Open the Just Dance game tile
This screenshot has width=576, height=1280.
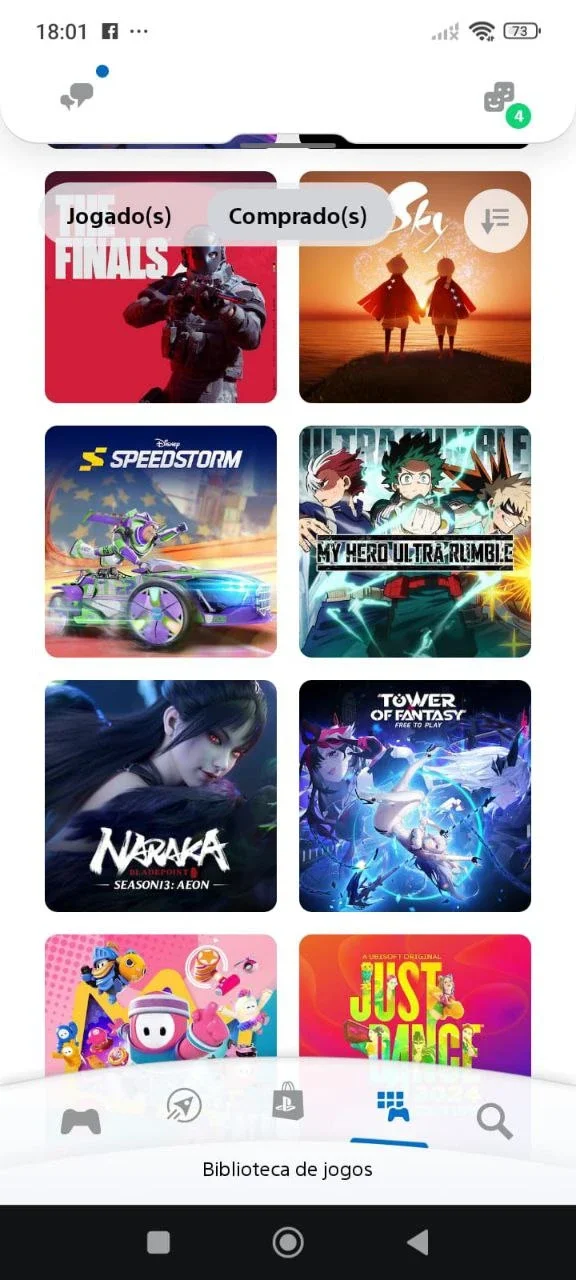tap(415, 1000)
